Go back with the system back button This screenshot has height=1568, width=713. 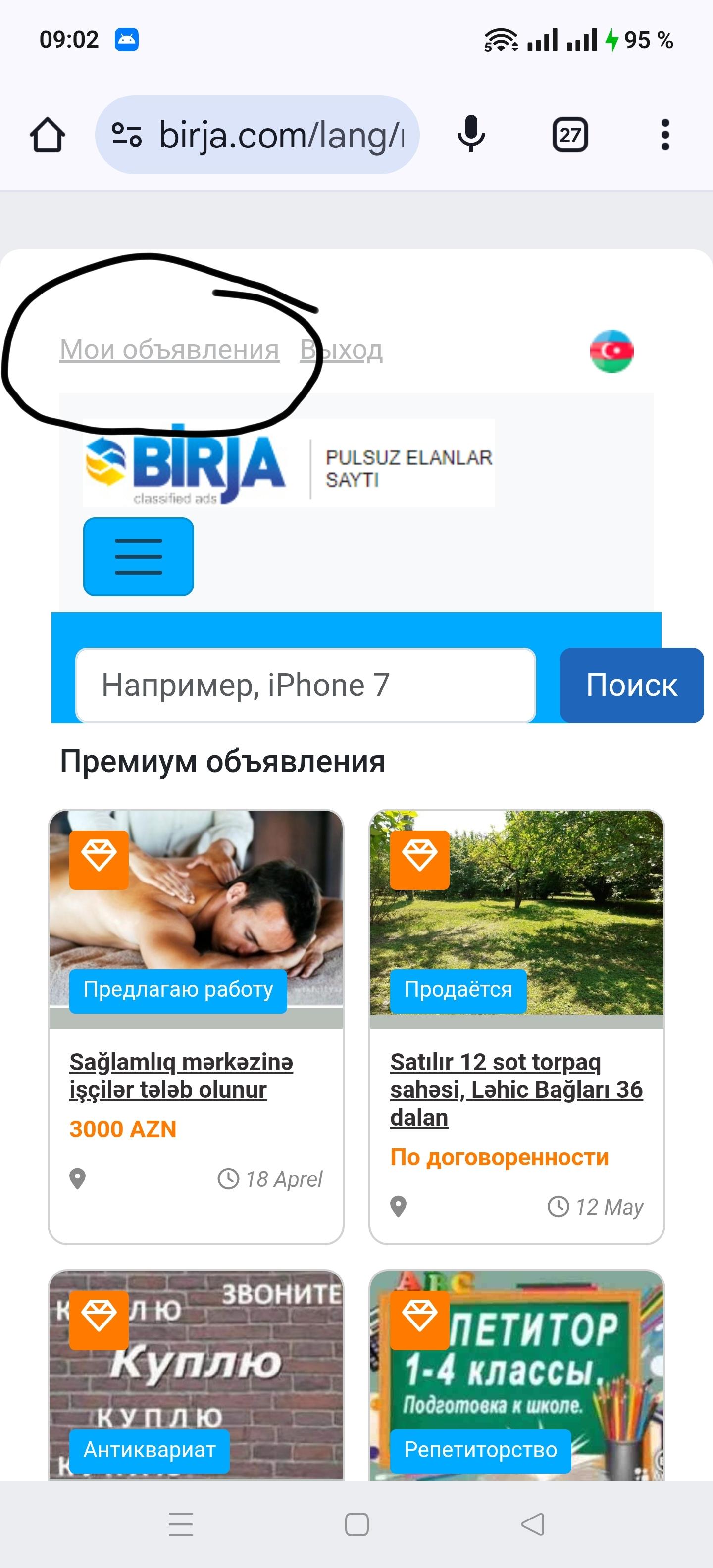pyautogui.click(x=533, y=1524)
